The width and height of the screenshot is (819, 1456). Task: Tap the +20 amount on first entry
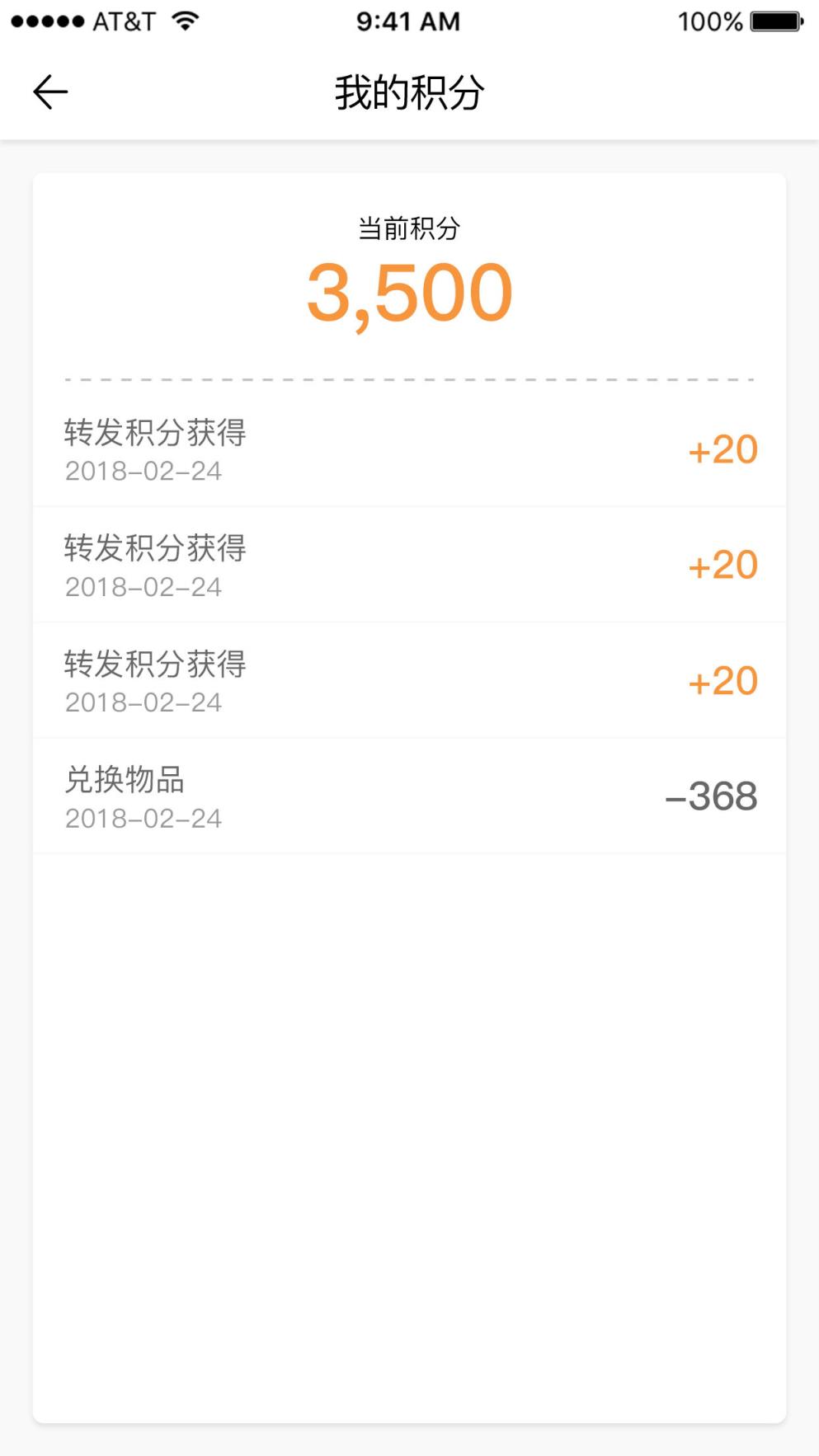pyautogui.click(x=722, y=450)
